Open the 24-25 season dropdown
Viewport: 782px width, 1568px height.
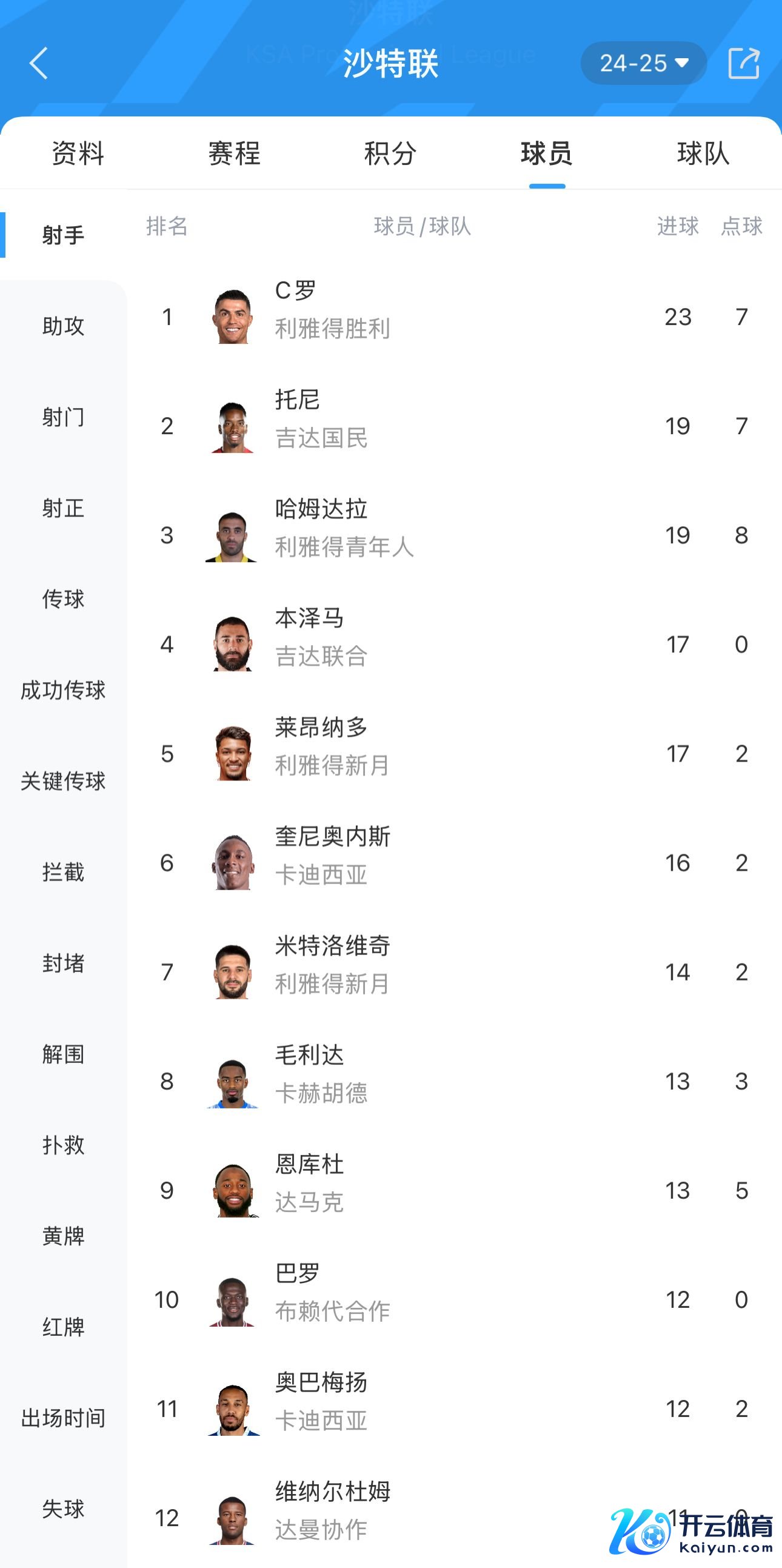643,63
